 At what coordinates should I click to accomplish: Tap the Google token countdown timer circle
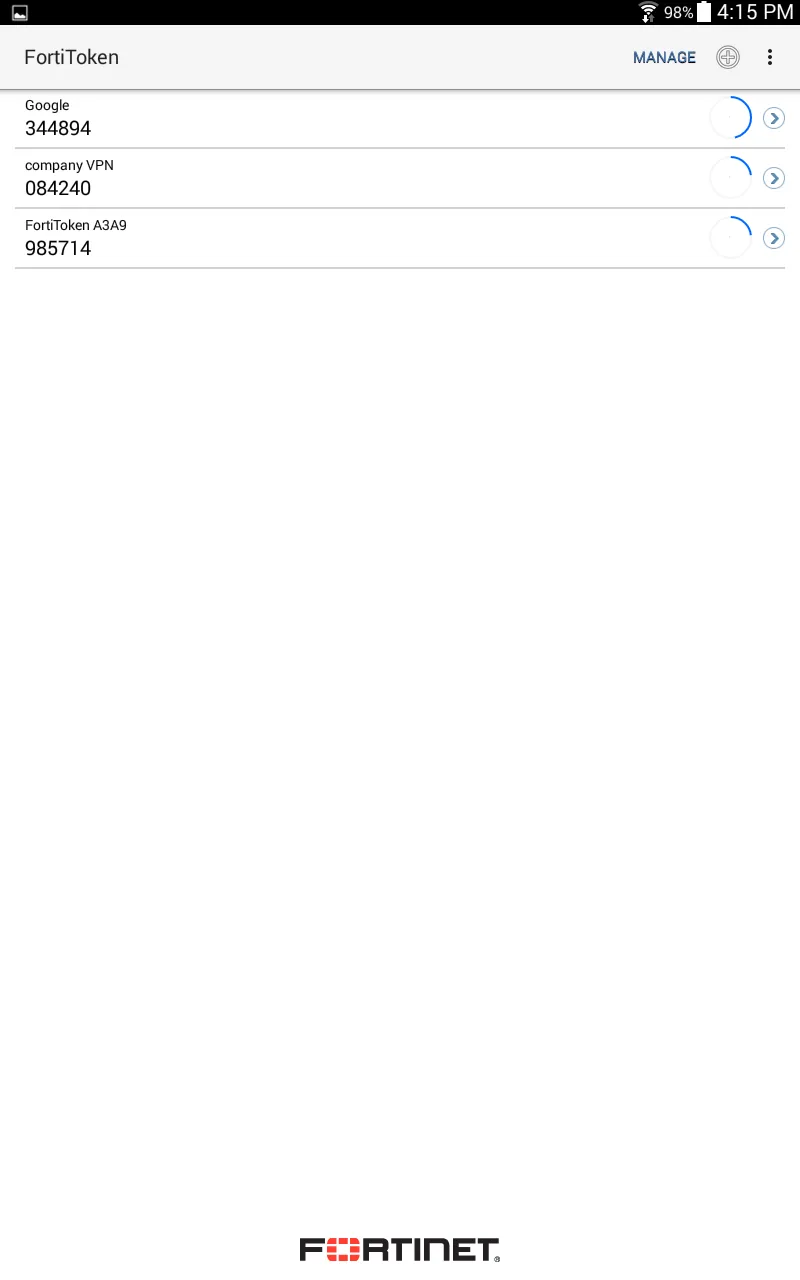pos(730,118)
